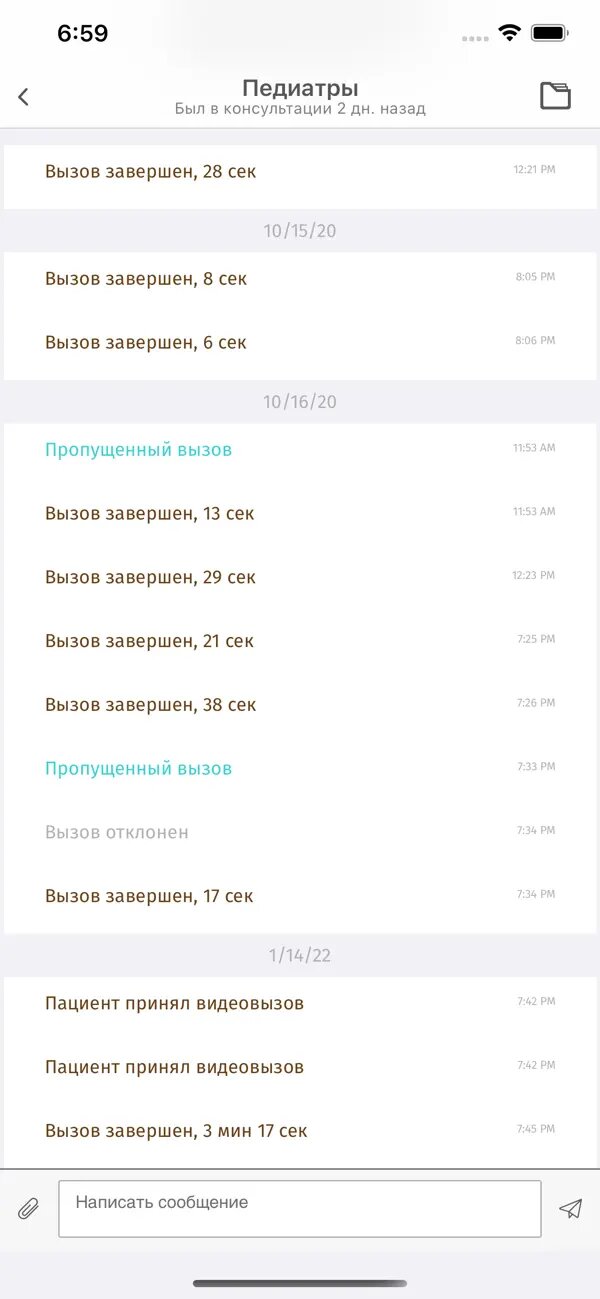Go back from the Педиатры chat
Image resolution: width=600 pixels, height=1299 pixels.
[24, 97]
